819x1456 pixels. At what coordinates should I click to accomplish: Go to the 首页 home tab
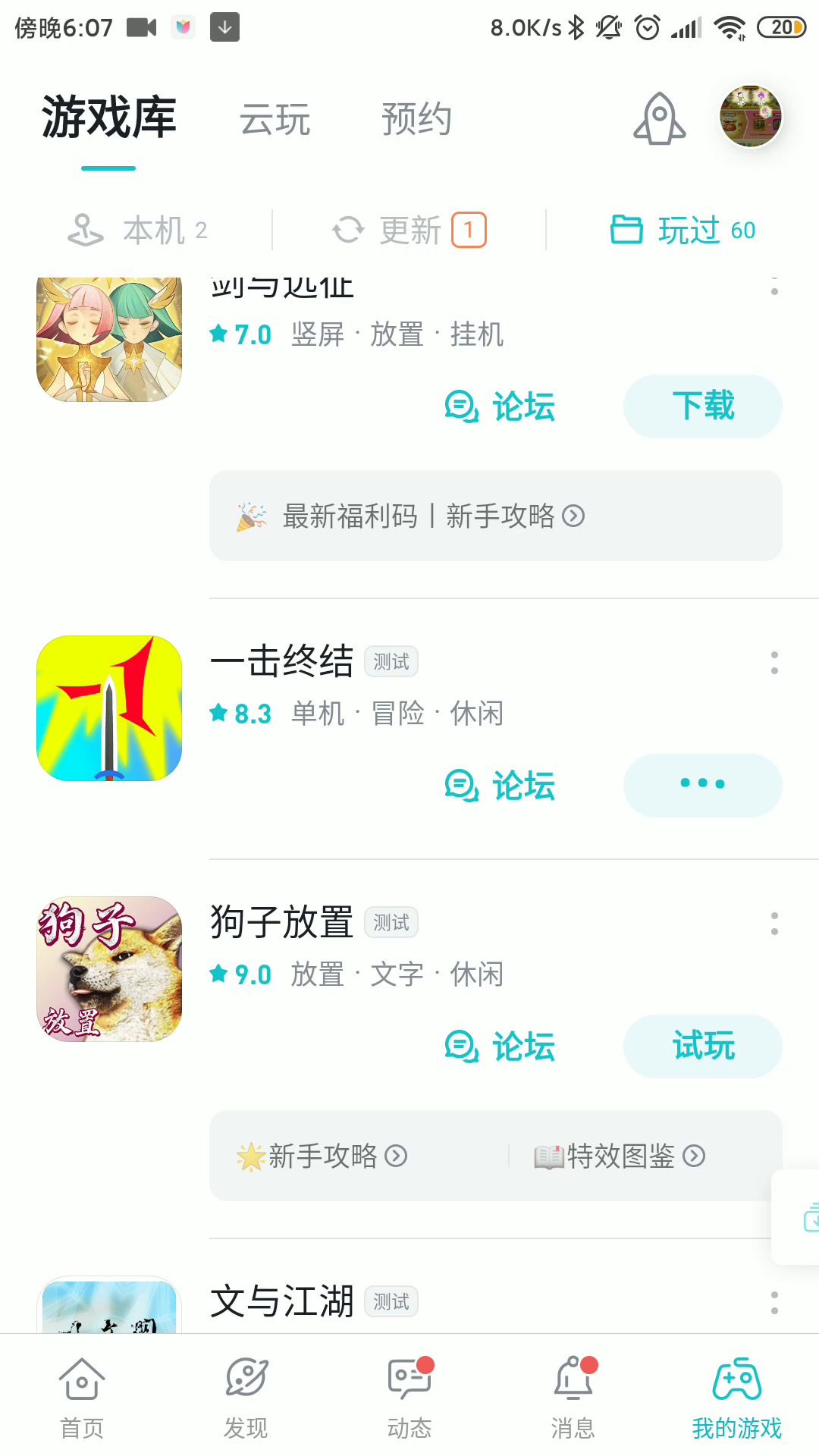tap(82, 1399)
